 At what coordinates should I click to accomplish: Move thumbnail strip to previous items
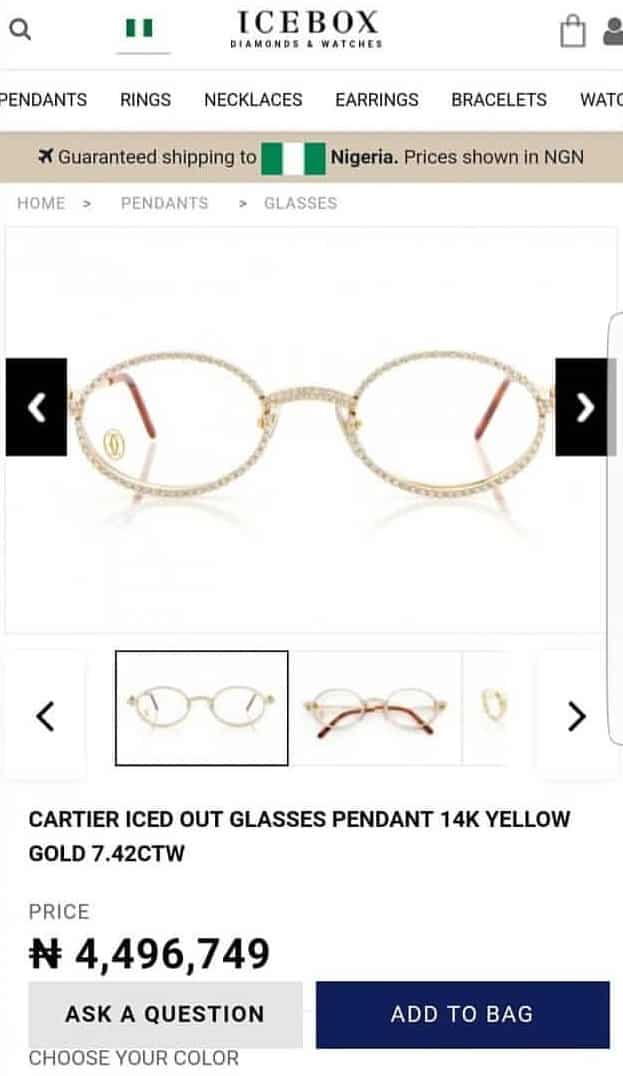pos(45,716)
